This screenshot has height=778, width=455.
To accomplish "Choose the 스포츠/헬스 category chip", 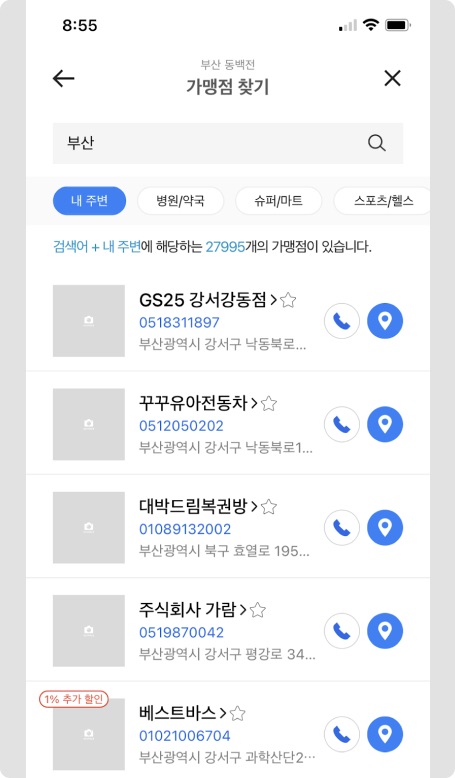I will click(x=382, y=201).
